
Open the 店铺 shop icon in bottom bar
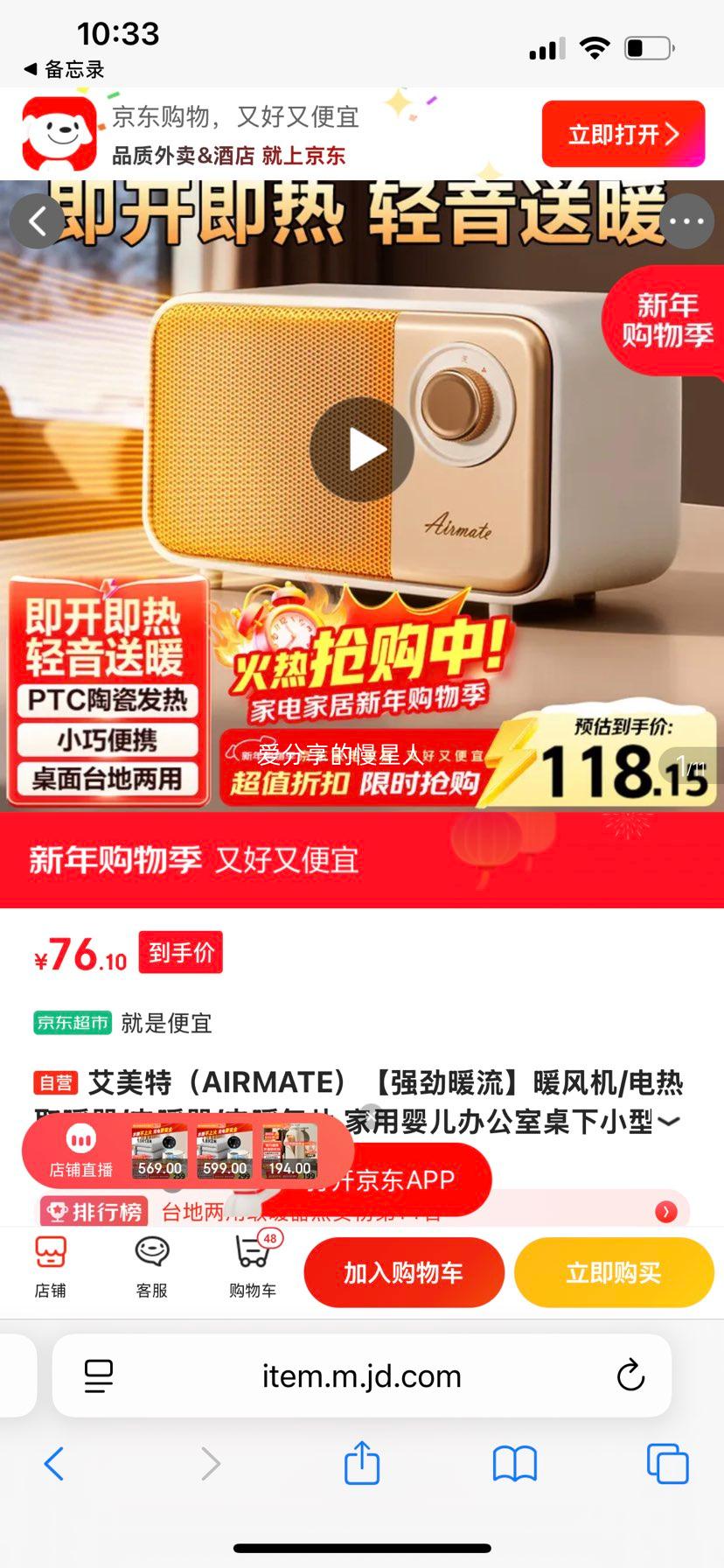coord(51,1270)
